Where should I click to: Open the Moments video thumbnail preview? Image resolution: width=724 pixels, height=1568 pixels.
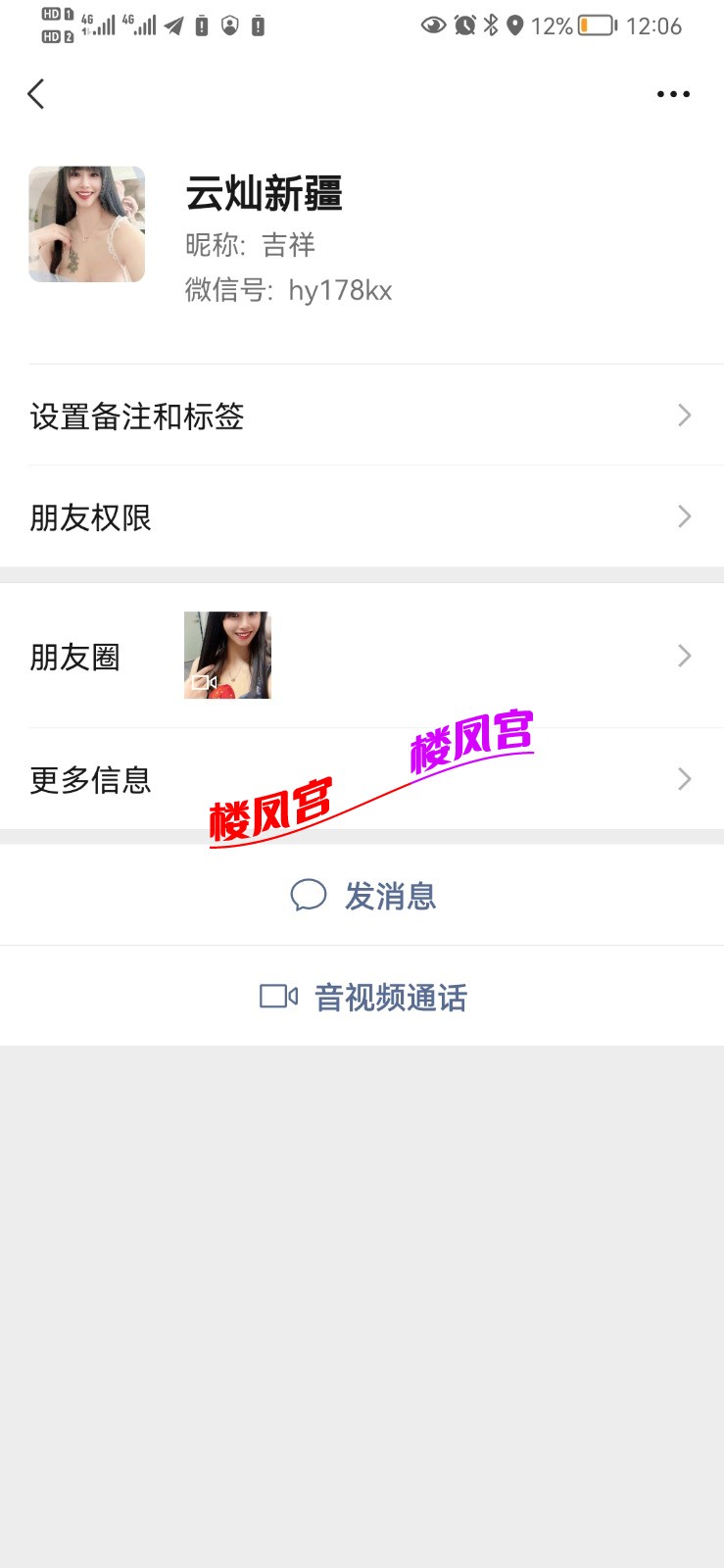coord(227,655)
